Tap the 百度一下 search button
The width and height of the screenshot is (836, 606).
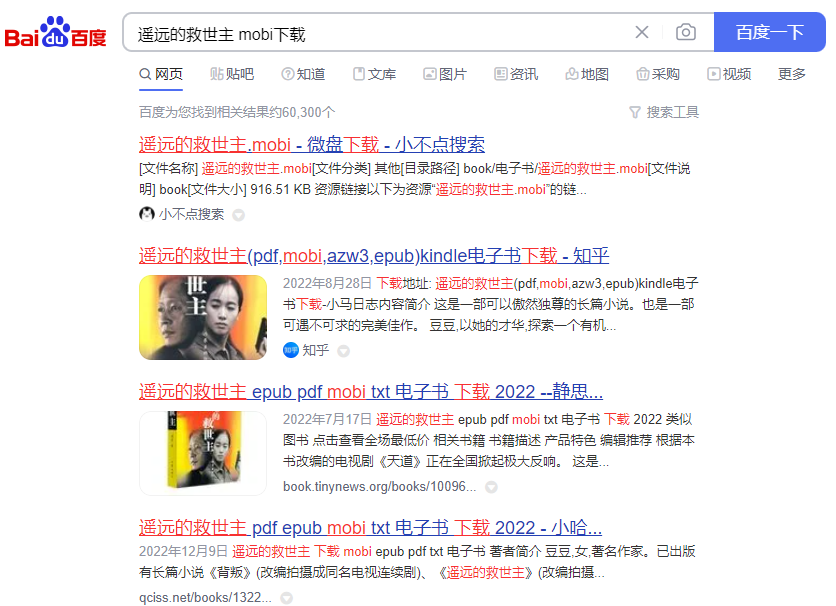pyautogui.click(x=769, y=33)
